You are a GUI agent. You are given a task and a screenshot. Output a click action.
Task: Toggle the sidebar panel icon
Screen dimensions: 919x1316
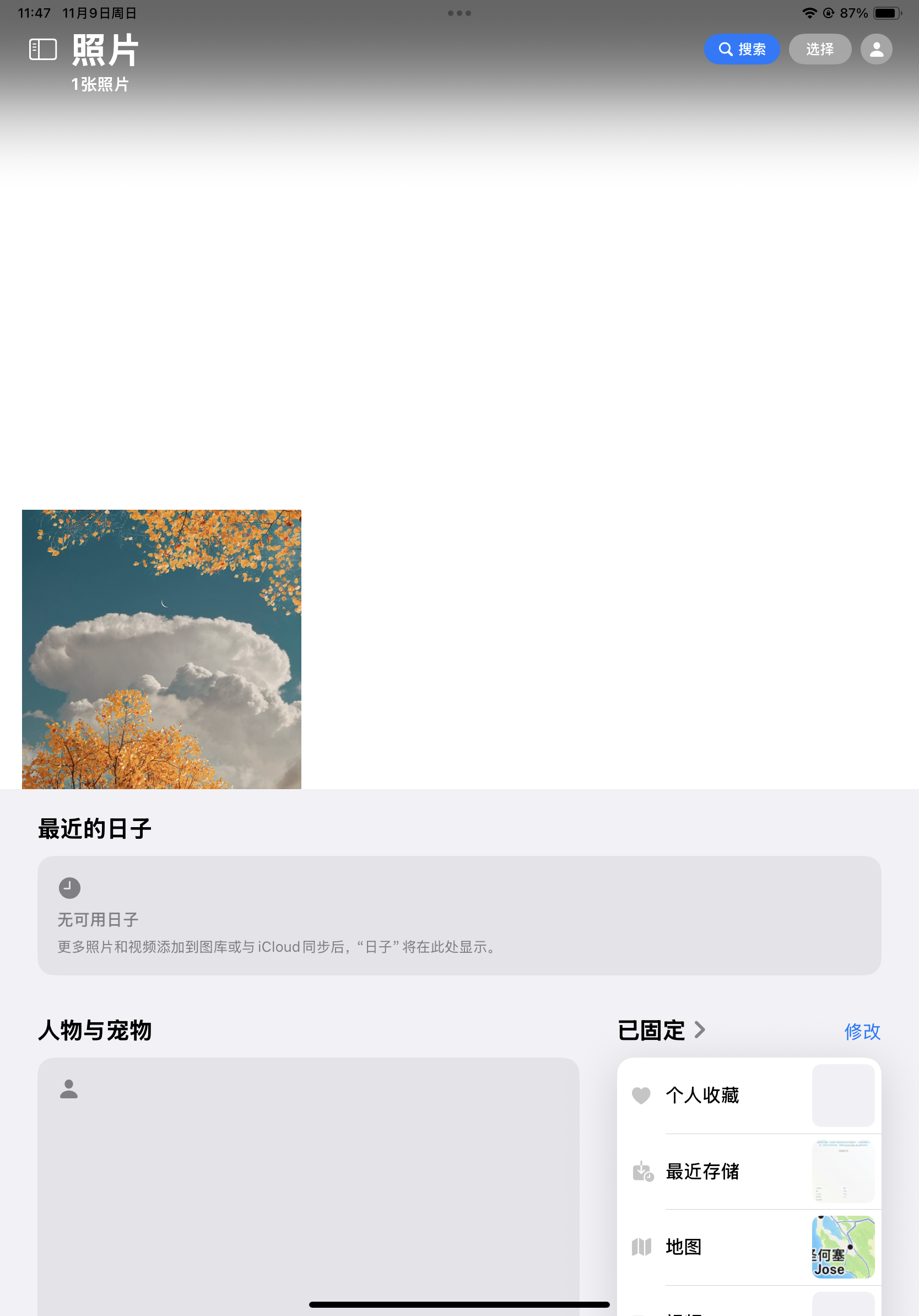[43, 49]
